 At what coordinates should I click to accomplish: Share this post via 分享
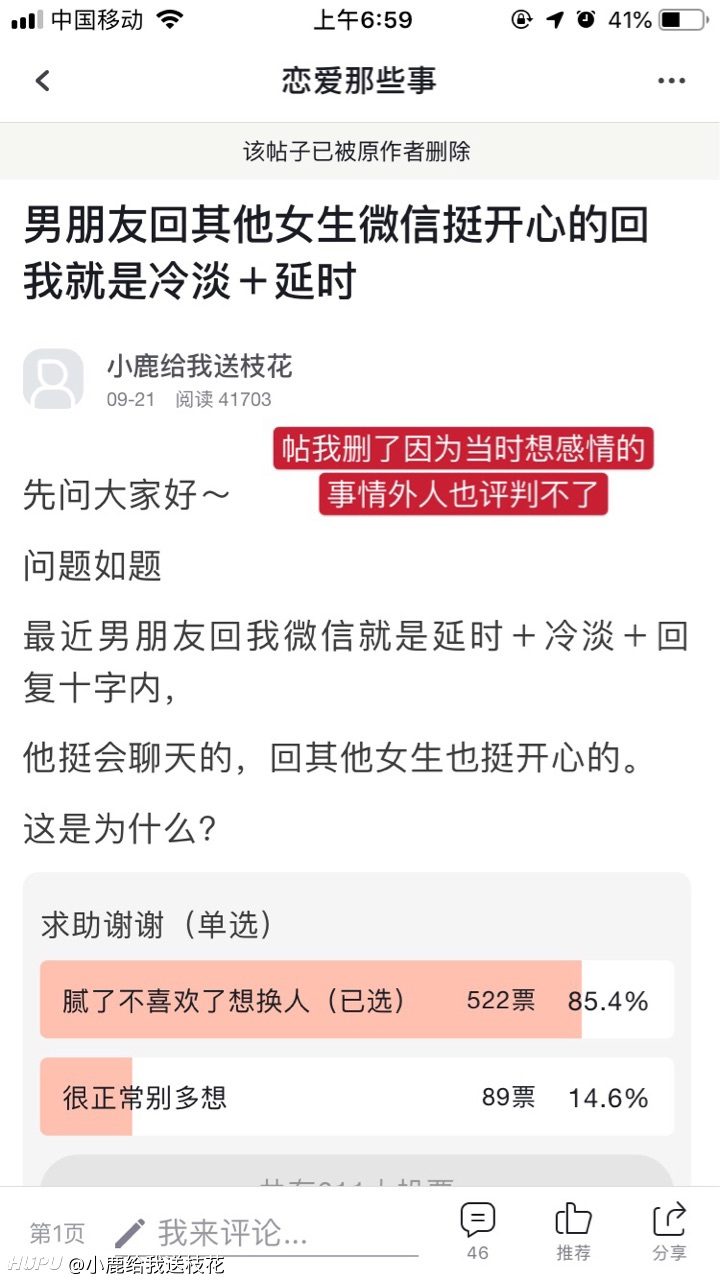click(669, 1231)
